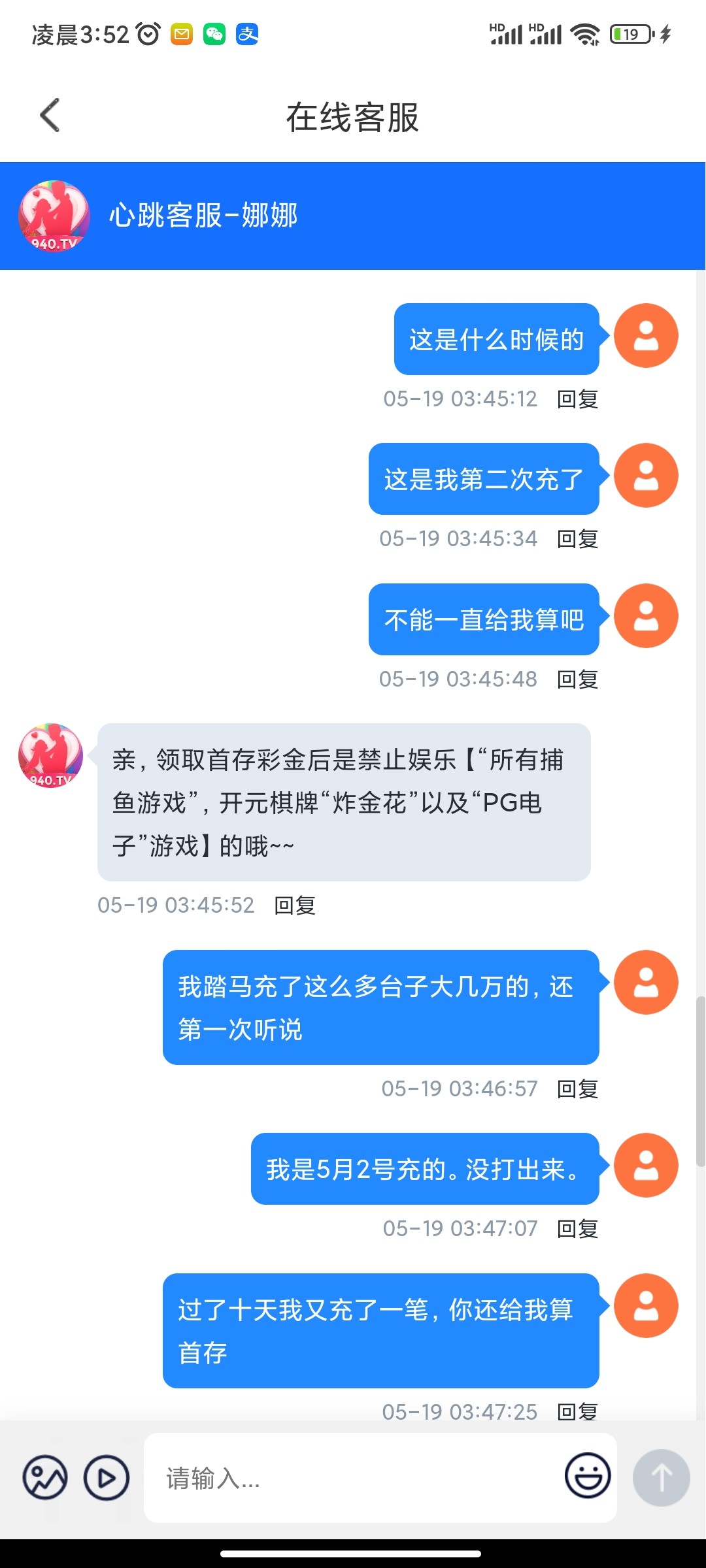Reply to message 我是5月2号充的

click(x=577, y=1229)
